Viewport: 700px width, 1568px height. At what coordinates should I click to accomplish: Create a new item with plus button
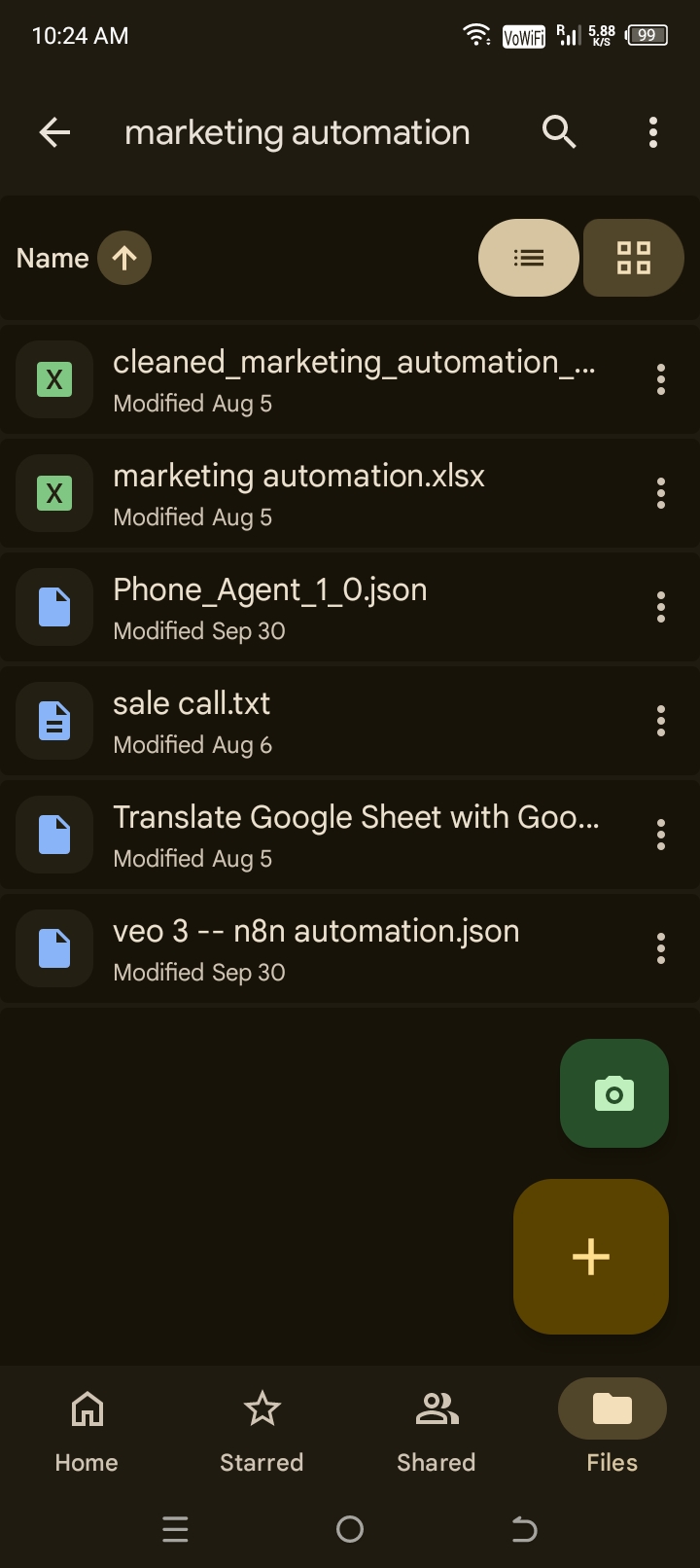pos(590,1256)
